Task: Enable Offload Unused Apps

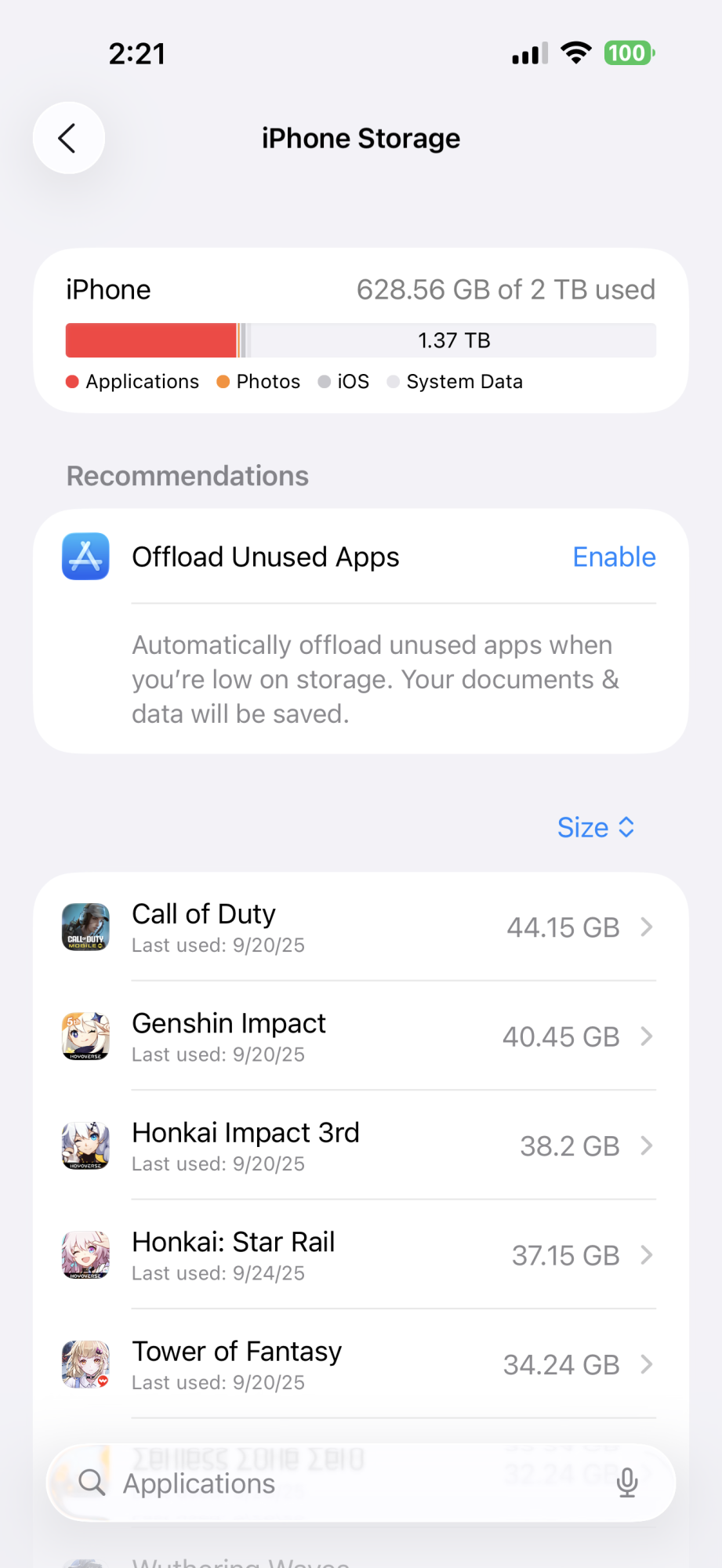Action: (x=613, y=557)
